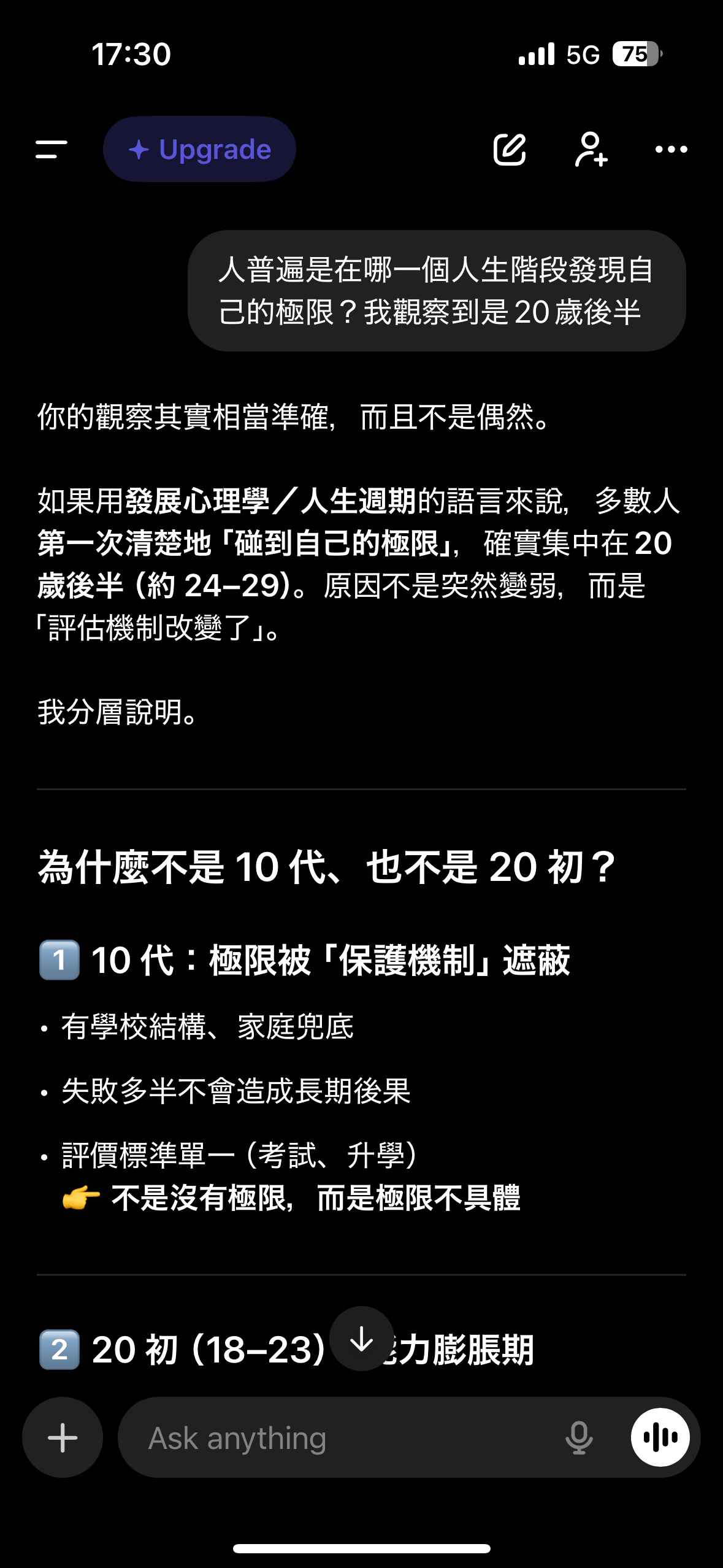
Task: Open the more options menu
Action: [x=671, y=149]
